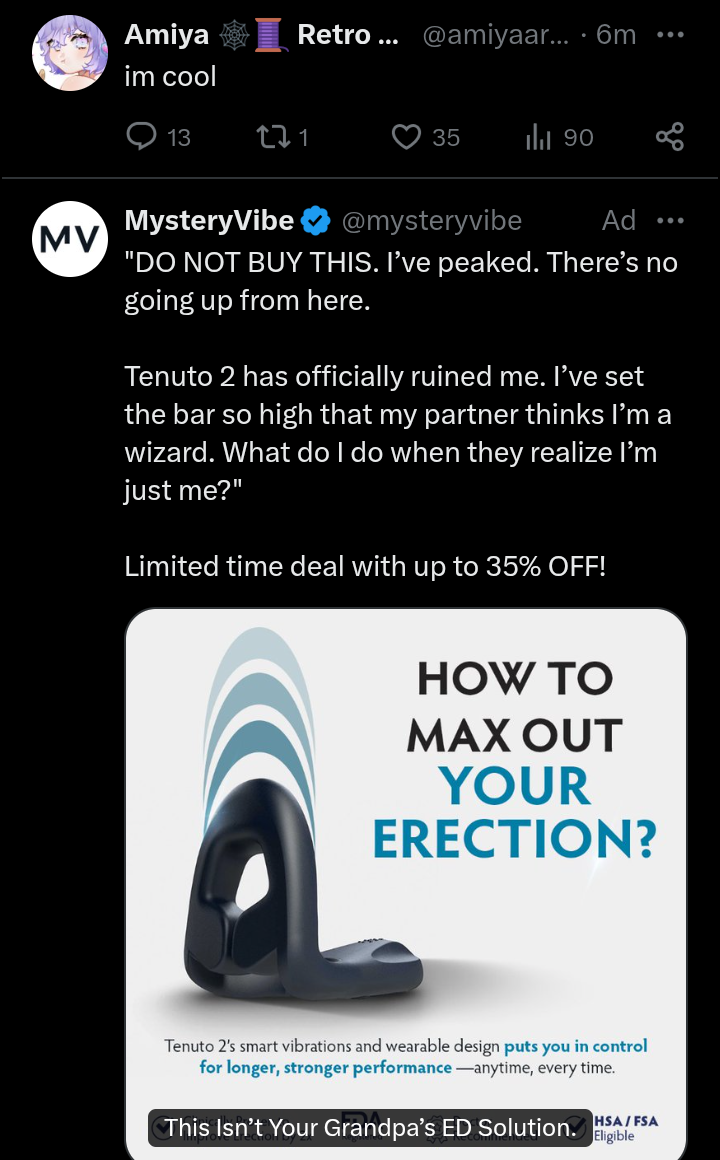Open overflow menu on MysteryVibe ad
This screenshot has width=720, height=1160.
(670, 220)
